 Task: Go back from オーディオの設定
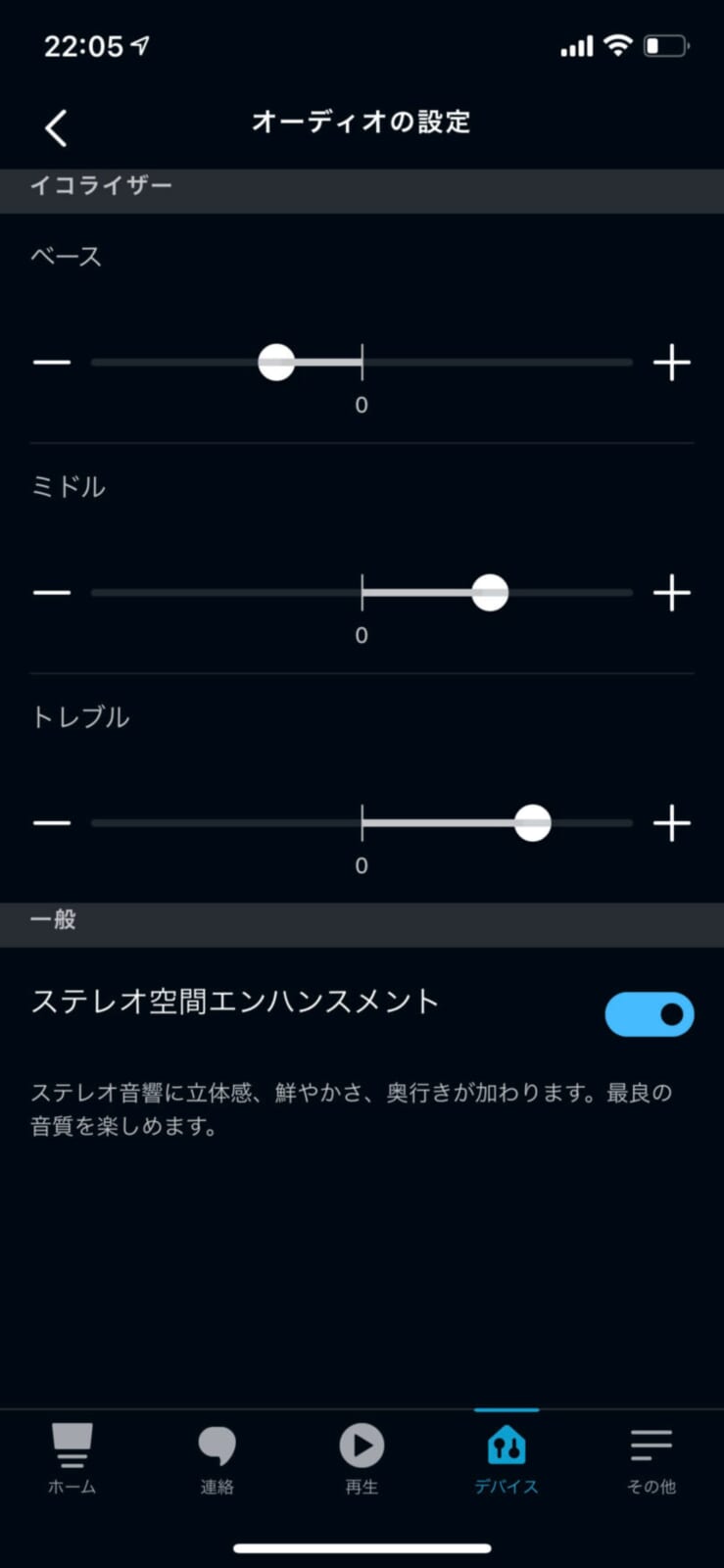56,127
